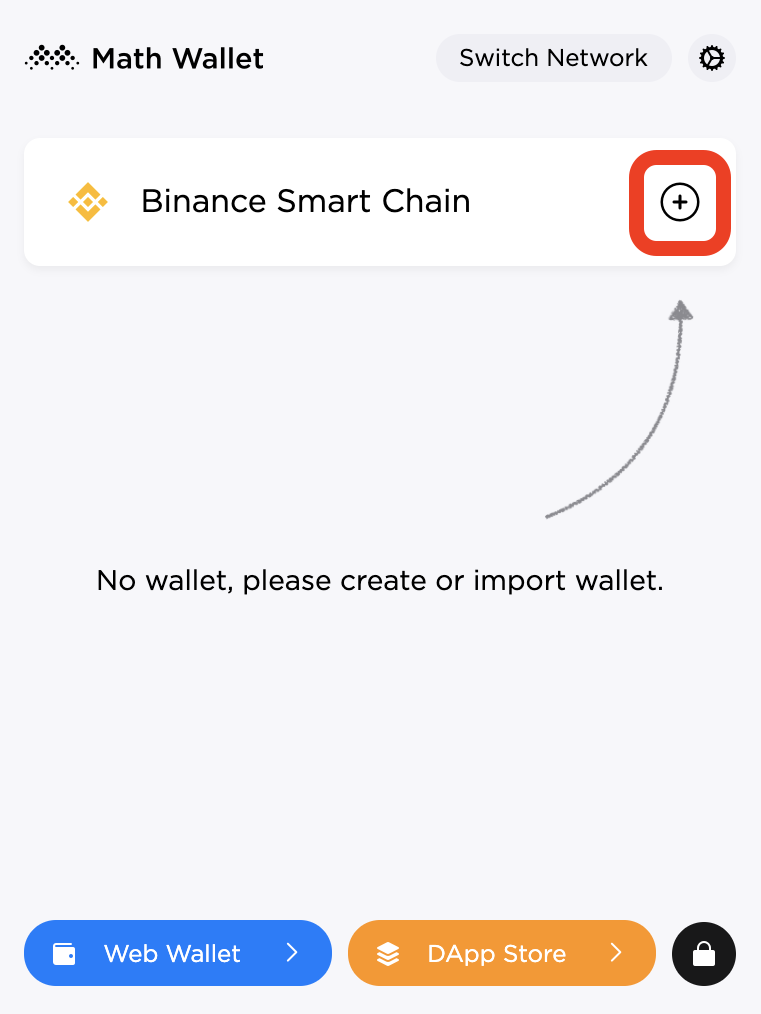Tap the Switch Network button

click(x=553, y=58)
